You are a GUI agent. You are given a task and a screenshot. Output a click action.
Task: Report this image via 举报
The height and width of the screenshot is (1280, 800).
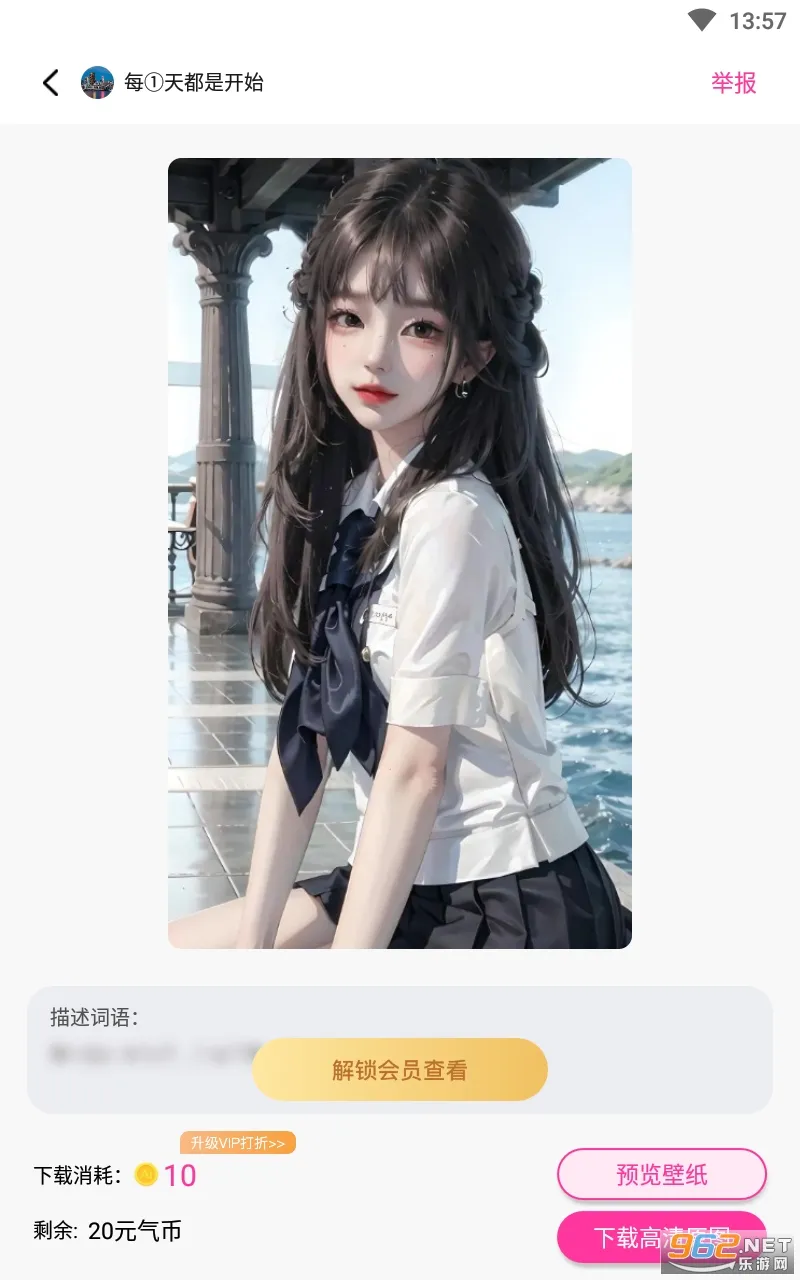733,82
